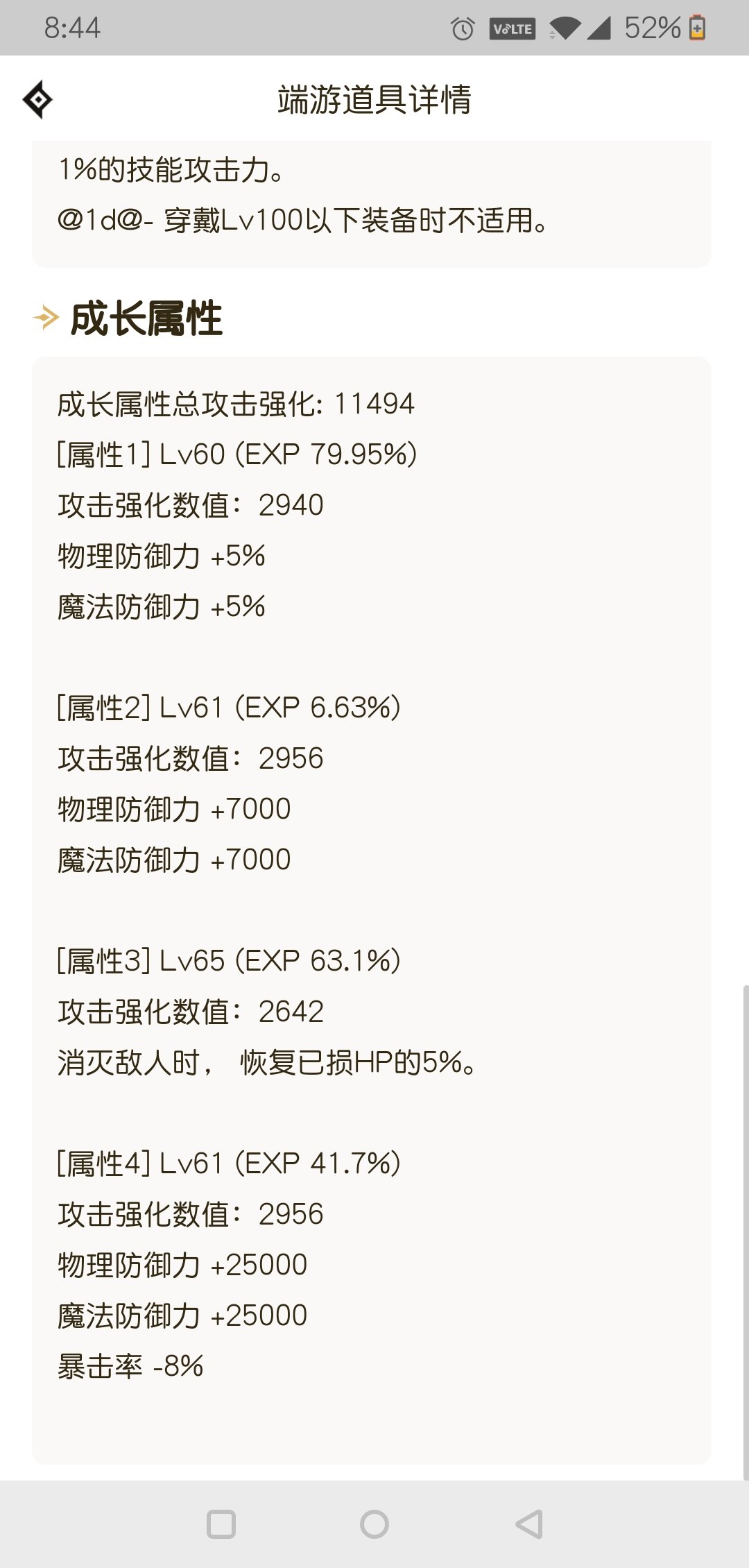Image resolution: width=749 pixels, height=1568 pixels.
Task: Tap the diamond back icon in header
Action: (37, 100)
